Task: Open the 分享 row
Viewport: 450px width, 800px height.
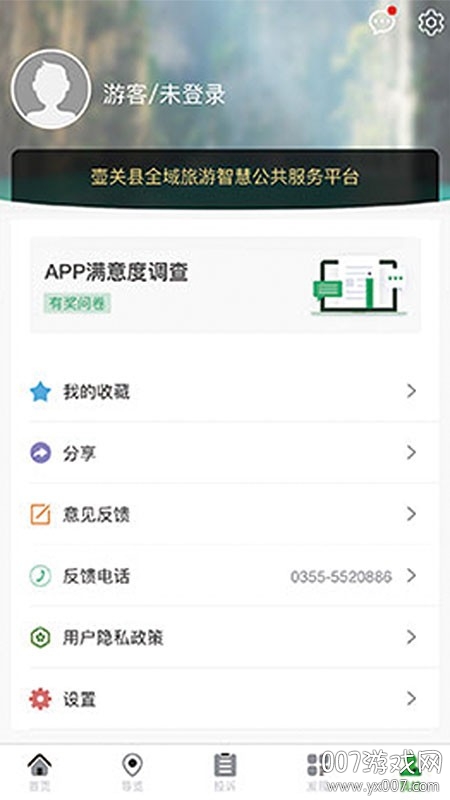Action: tap(225, 453)
